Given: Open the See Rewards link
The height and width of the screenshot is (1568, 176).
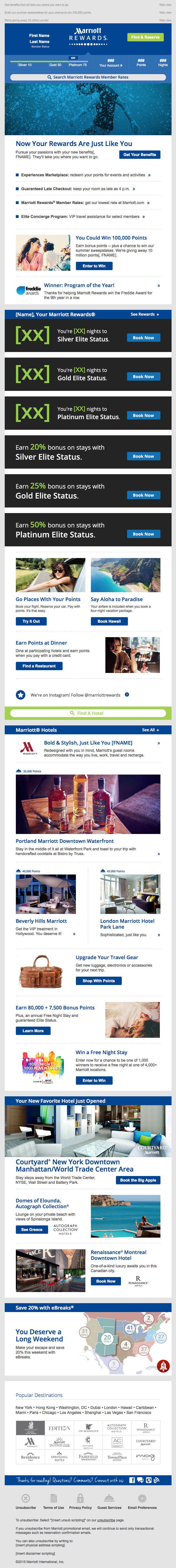Looking at the screenshot, I should pyautogui.click(x=144, y=315).
